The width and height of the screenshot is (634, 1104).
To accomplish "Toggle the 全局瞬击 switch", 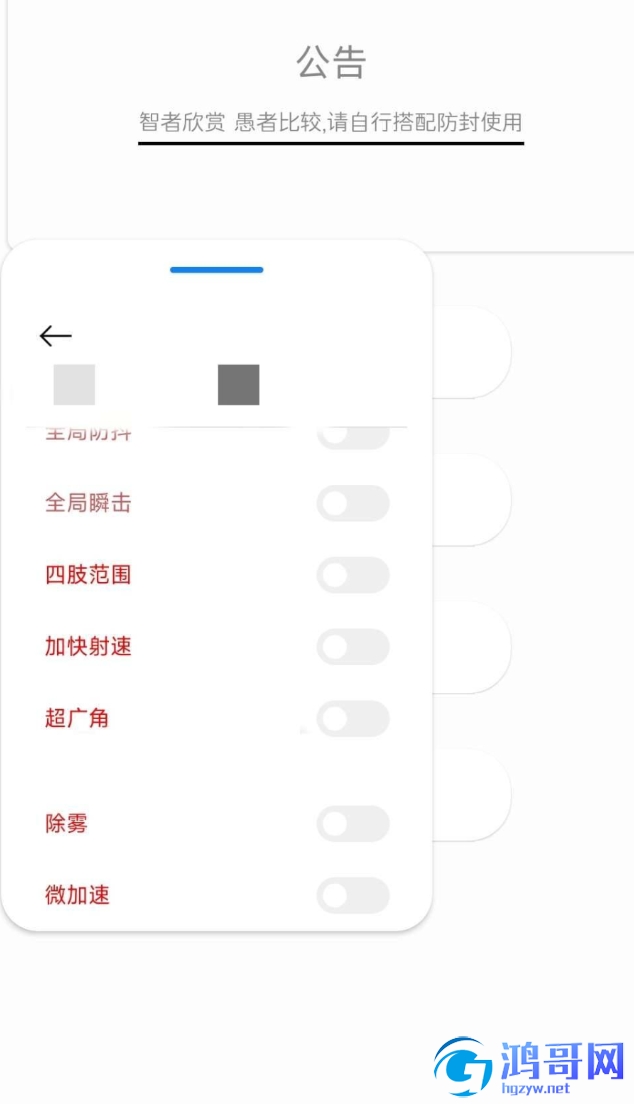I will (353, 503).
